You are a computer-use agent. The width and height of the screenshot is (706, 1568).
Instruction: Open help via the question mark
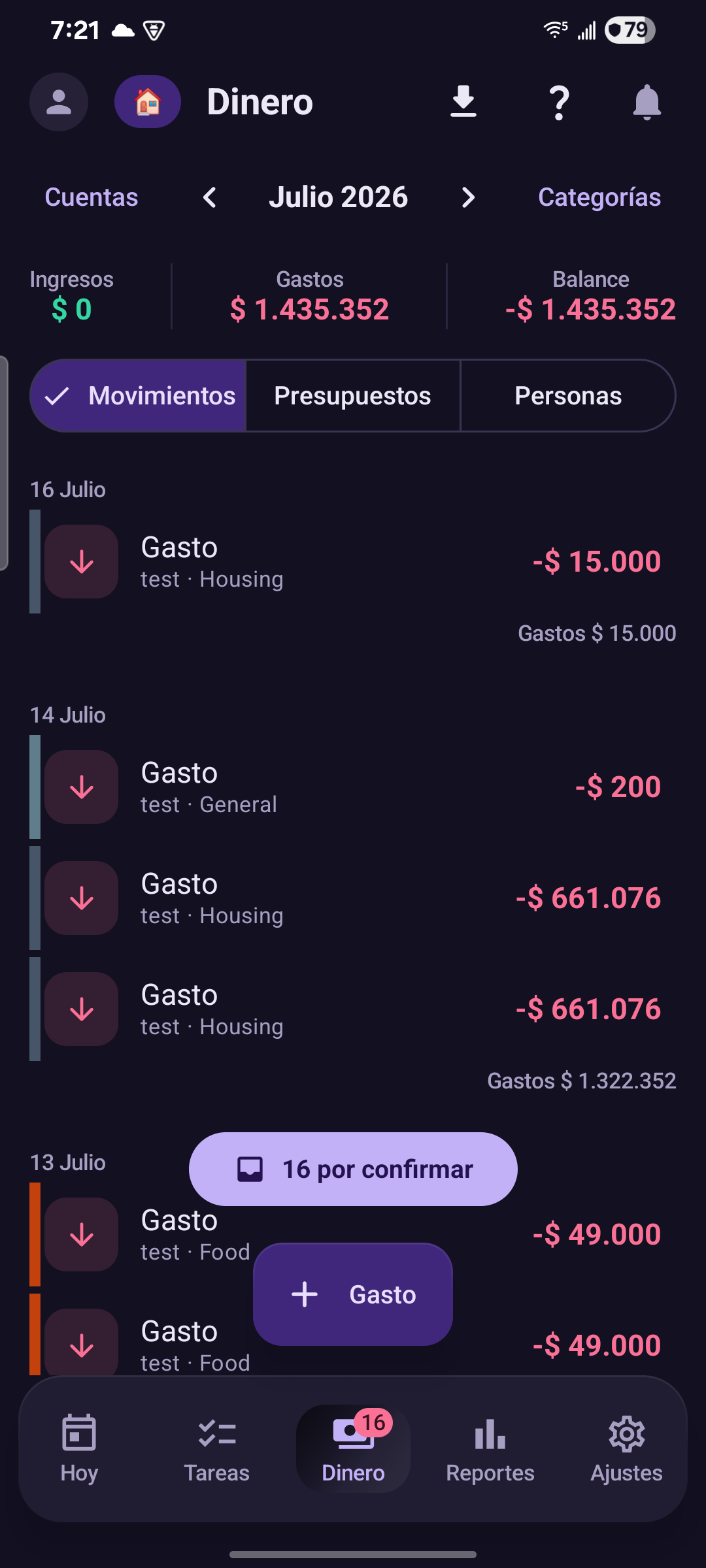click(559, 102)
